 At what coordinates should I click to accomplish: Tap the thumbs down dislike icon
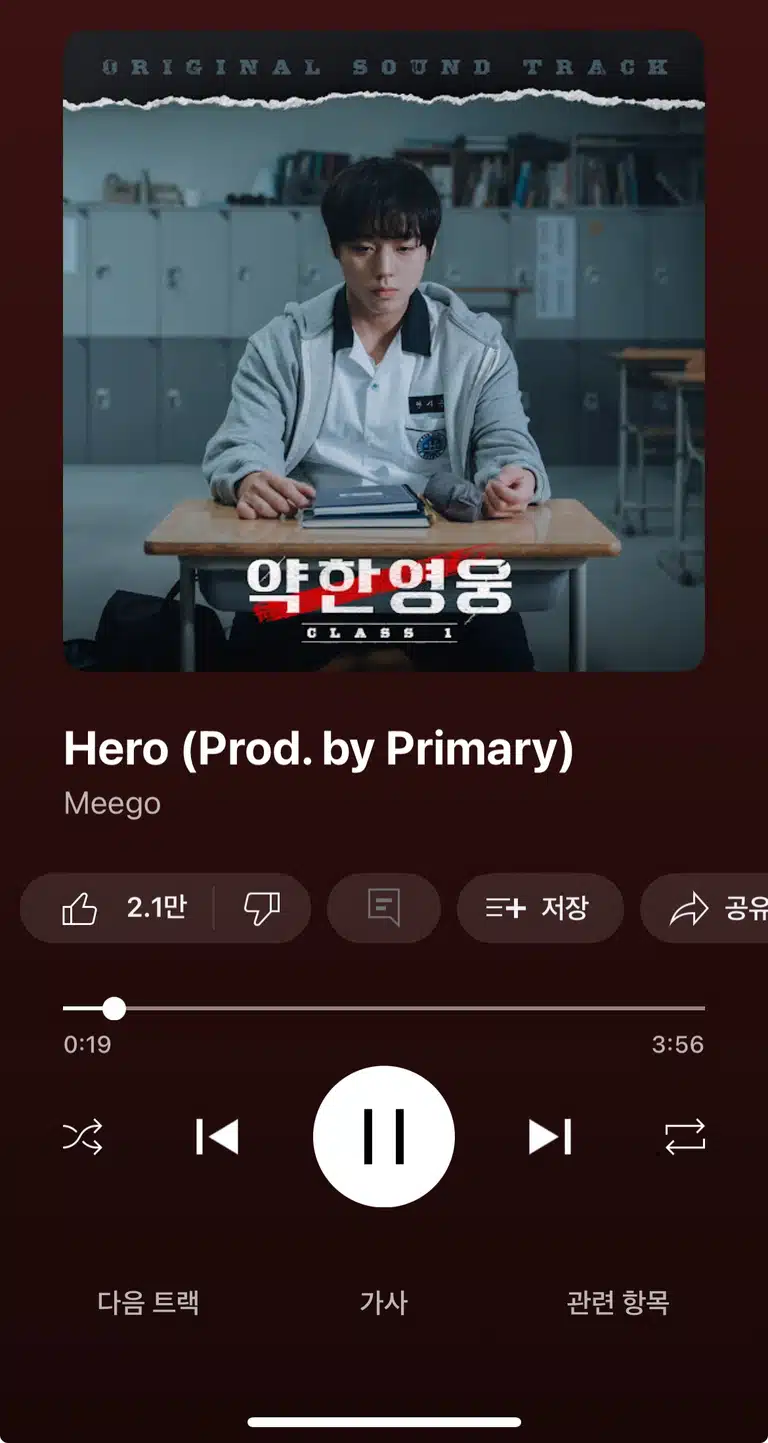pyautogui.click(x=262, y=908)
